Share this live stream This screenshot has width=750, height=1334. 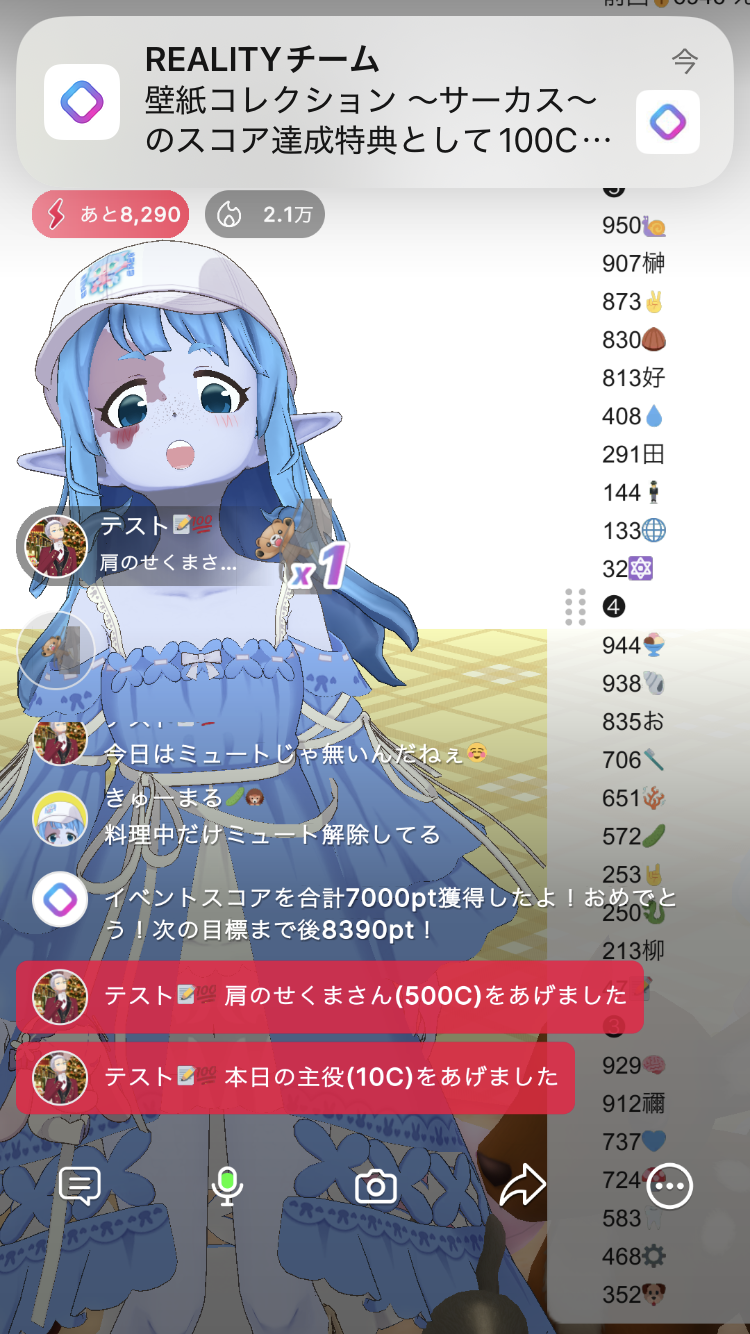click(x=522, y=1186)
